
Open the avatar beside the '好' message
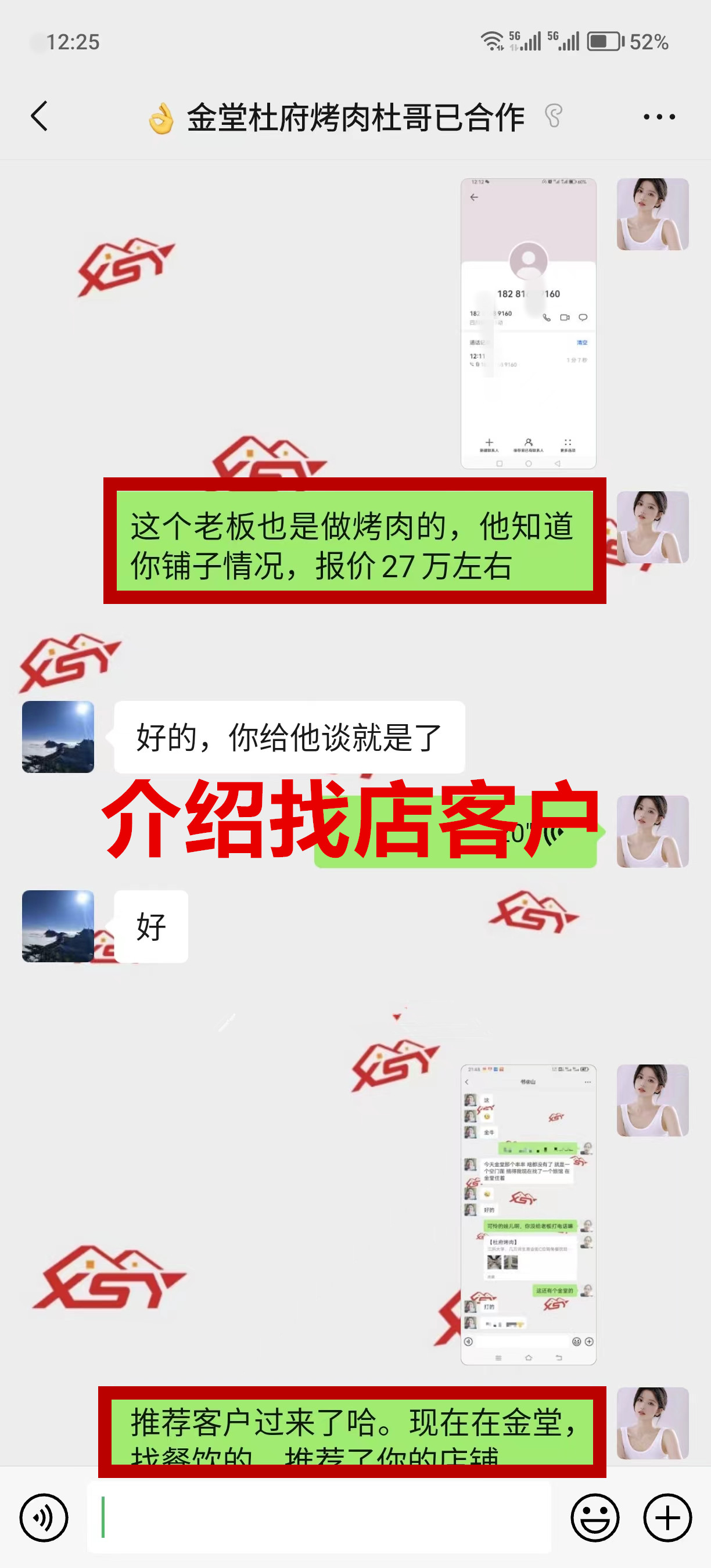(x=58, y=926)
